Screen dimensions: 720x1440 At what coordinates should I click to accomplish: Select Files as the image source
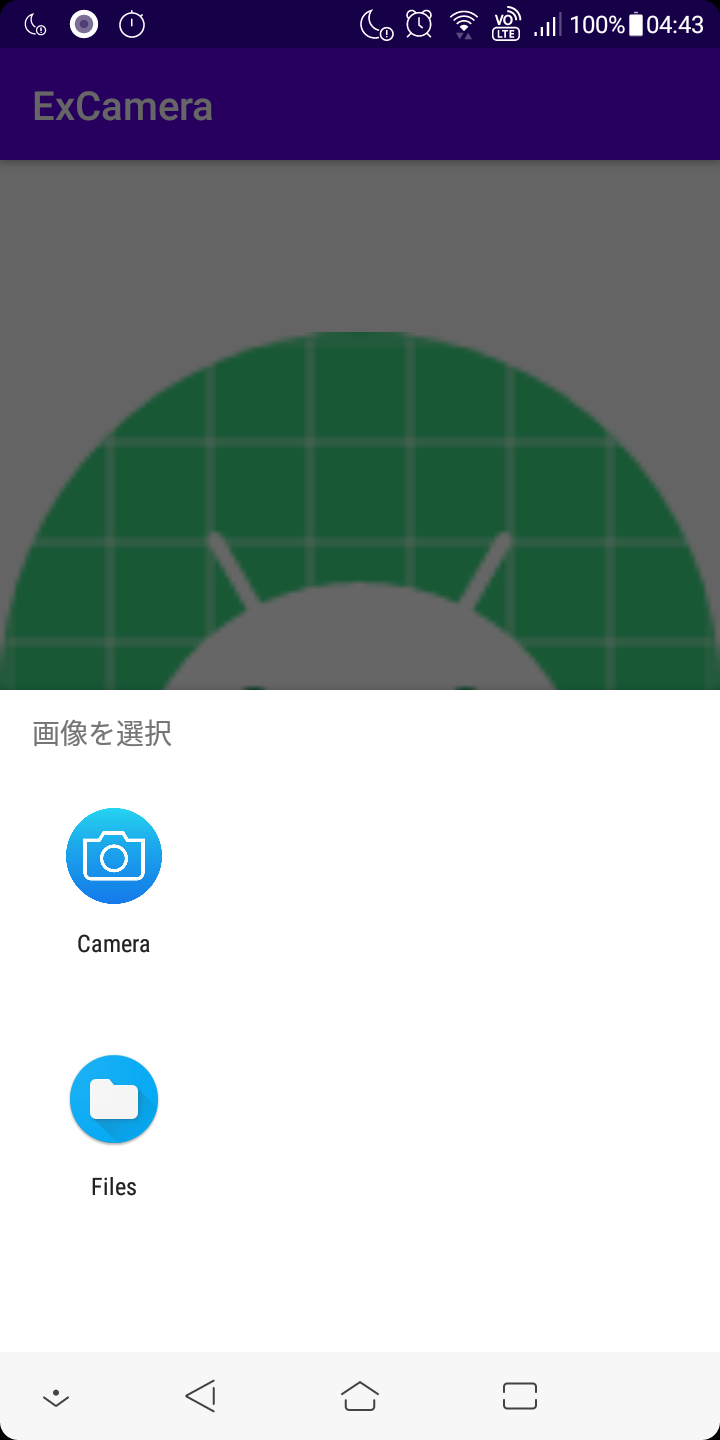(114, 1100)
